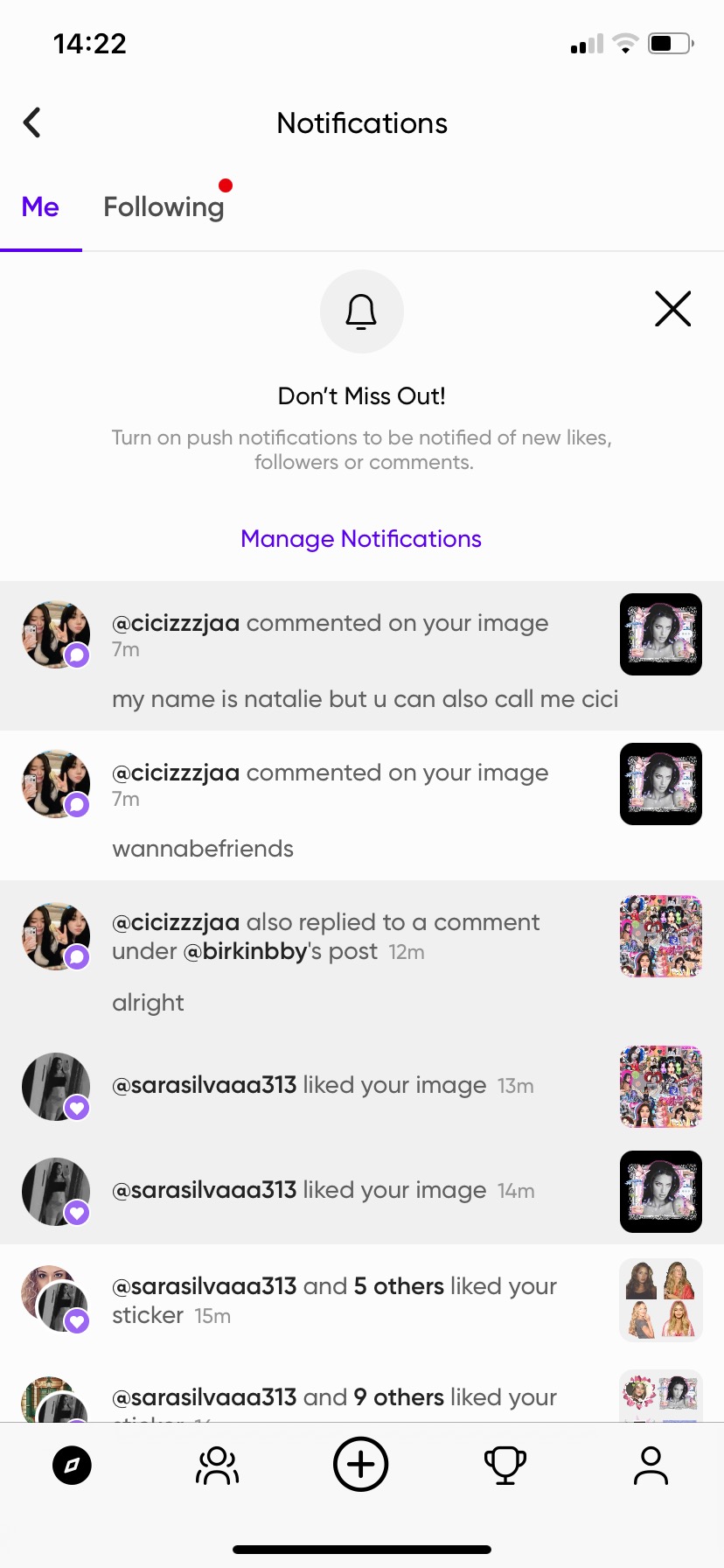Screen dimensions: 724x1568
Task: Go back from Notifications
Action: 32,122
